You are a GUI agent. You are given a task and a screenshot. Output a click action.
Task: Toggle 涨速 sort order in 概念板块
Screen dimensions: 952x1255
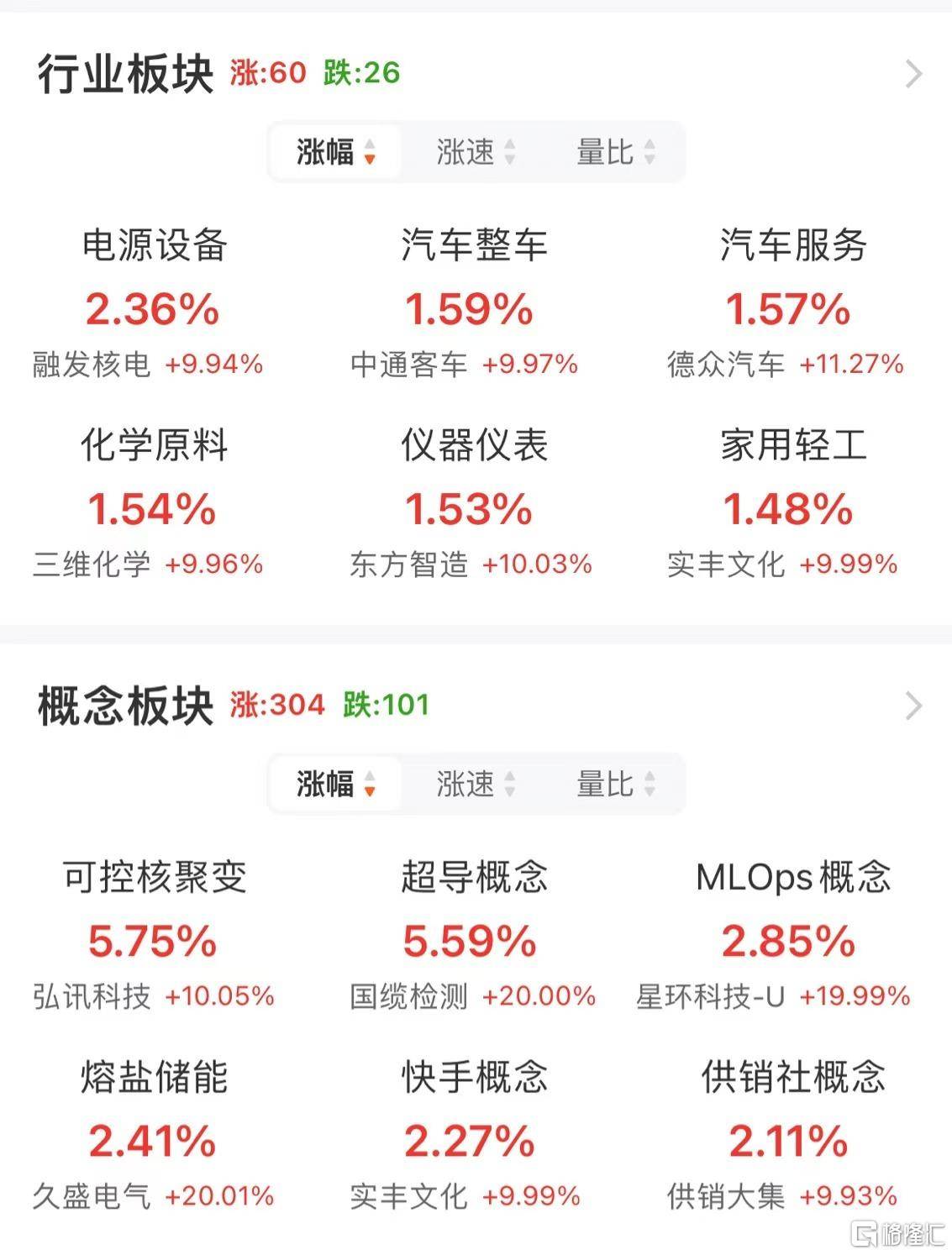pyautogui.click(x=508, y=785)
